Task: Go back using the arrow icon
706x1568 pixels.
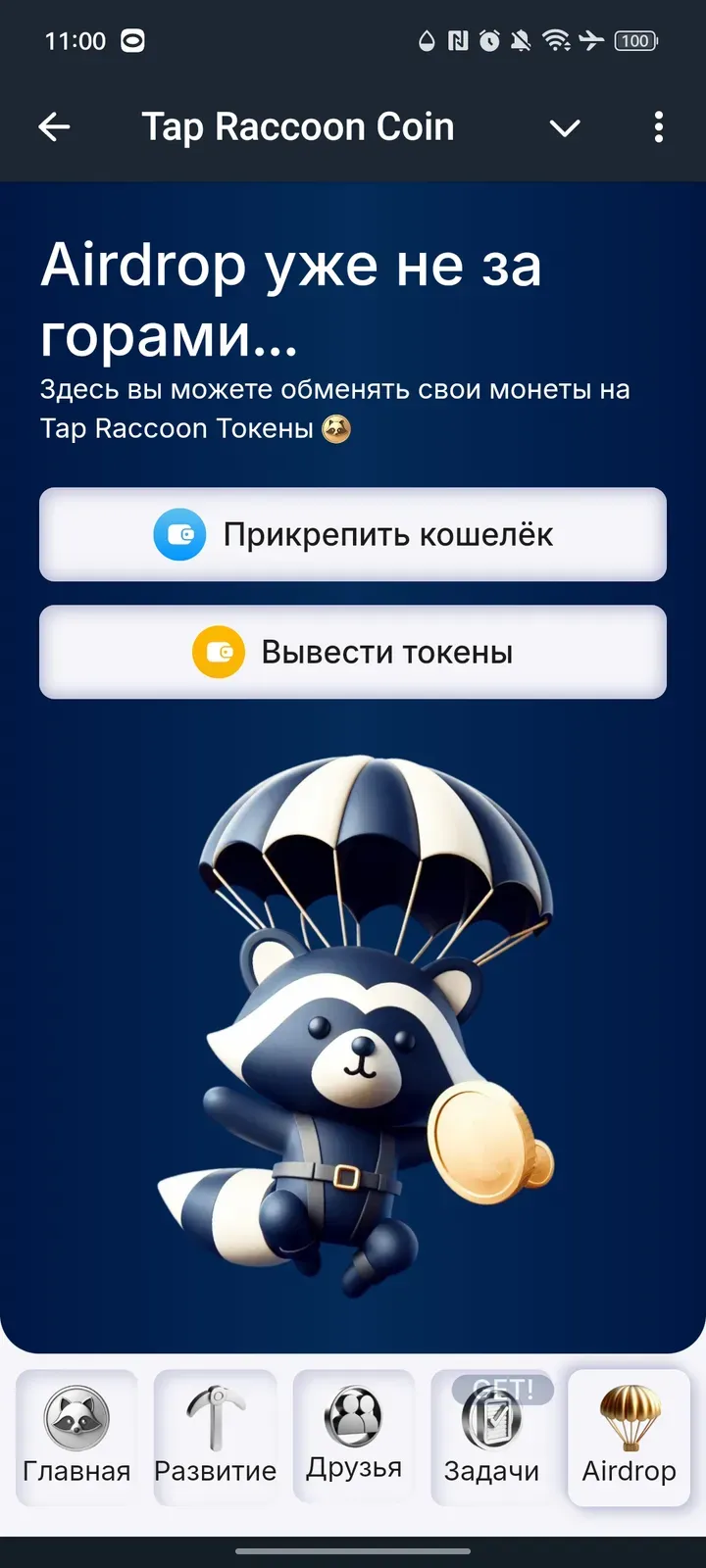Action: coord(54,126)
